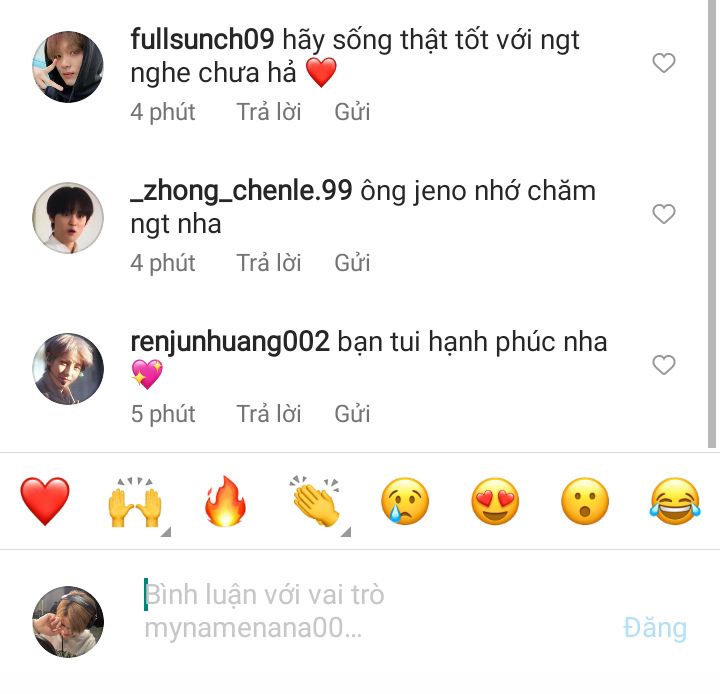
Task: Add the heart-eyes emoji
Action: pyautogui.click(x=495, y=501)
